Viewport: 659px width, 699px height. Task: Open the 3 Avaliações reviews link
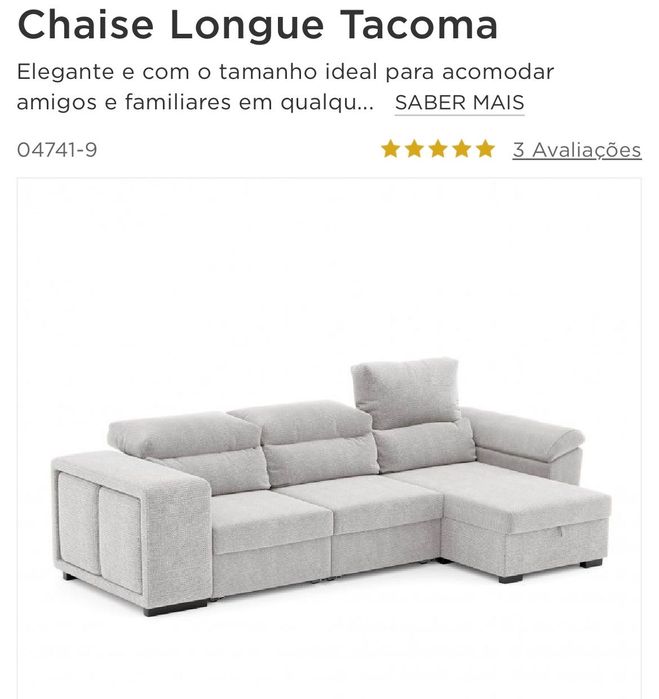tap(576, 150)
